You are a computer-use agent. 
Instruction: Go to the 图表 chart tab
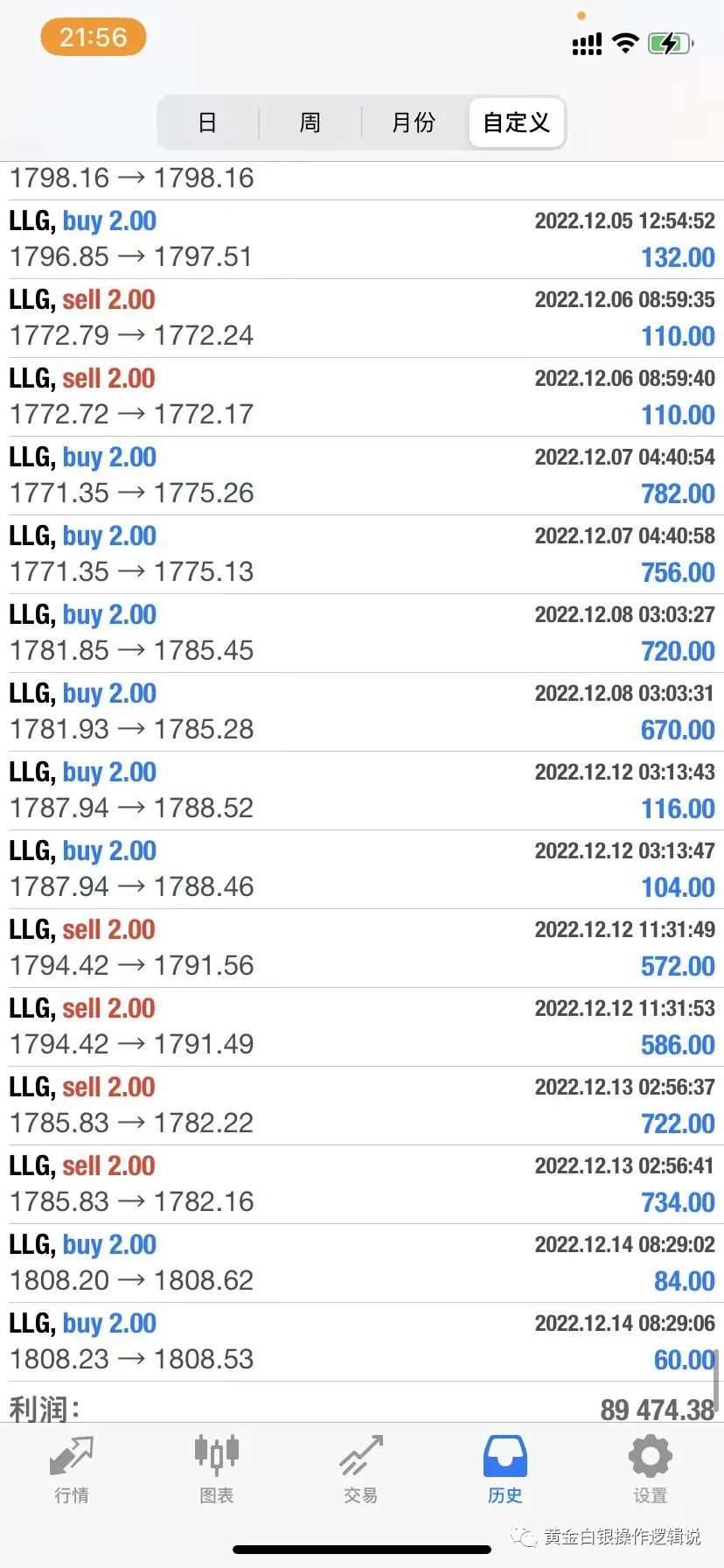(x=216, y=1470)
